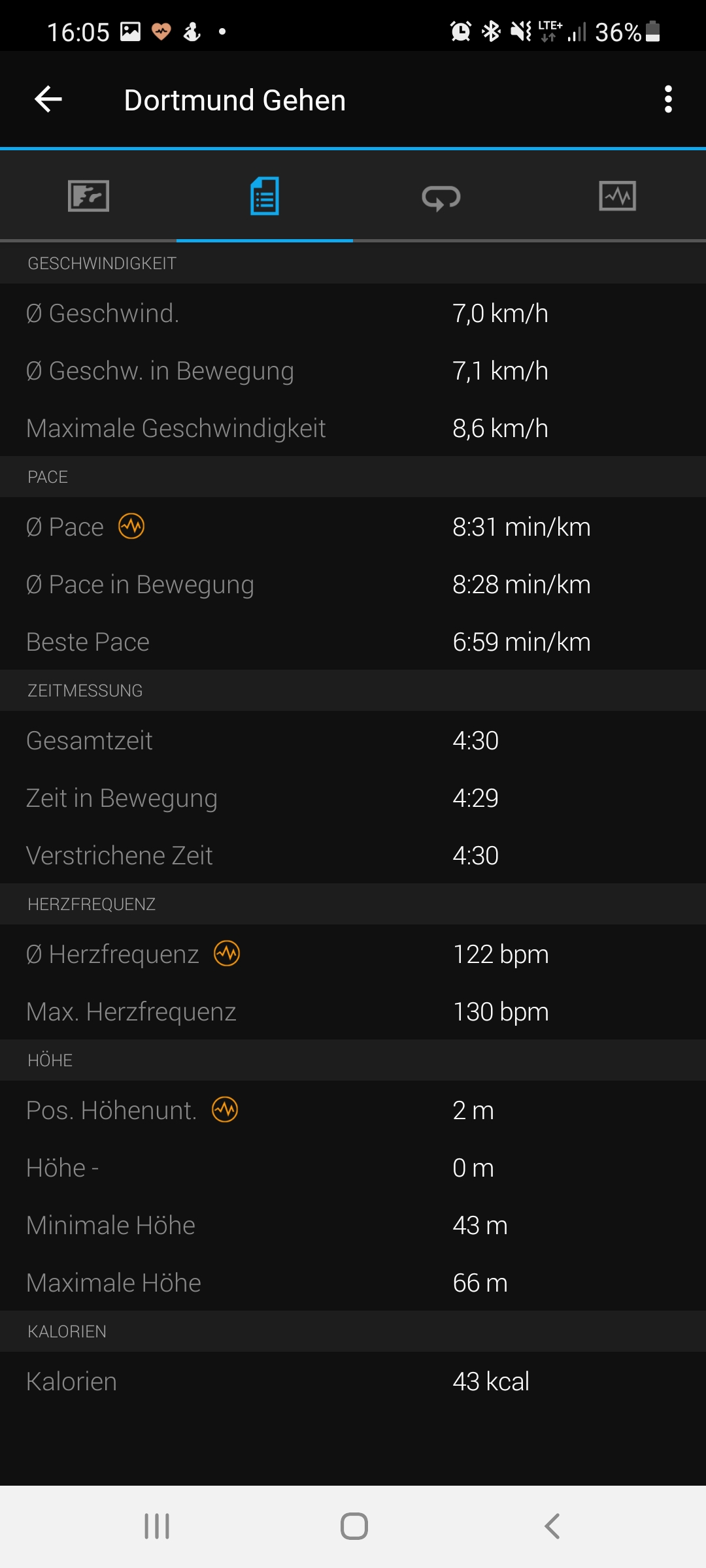
Task: Open the three-dot overflow menu
Action: [667, 99]
